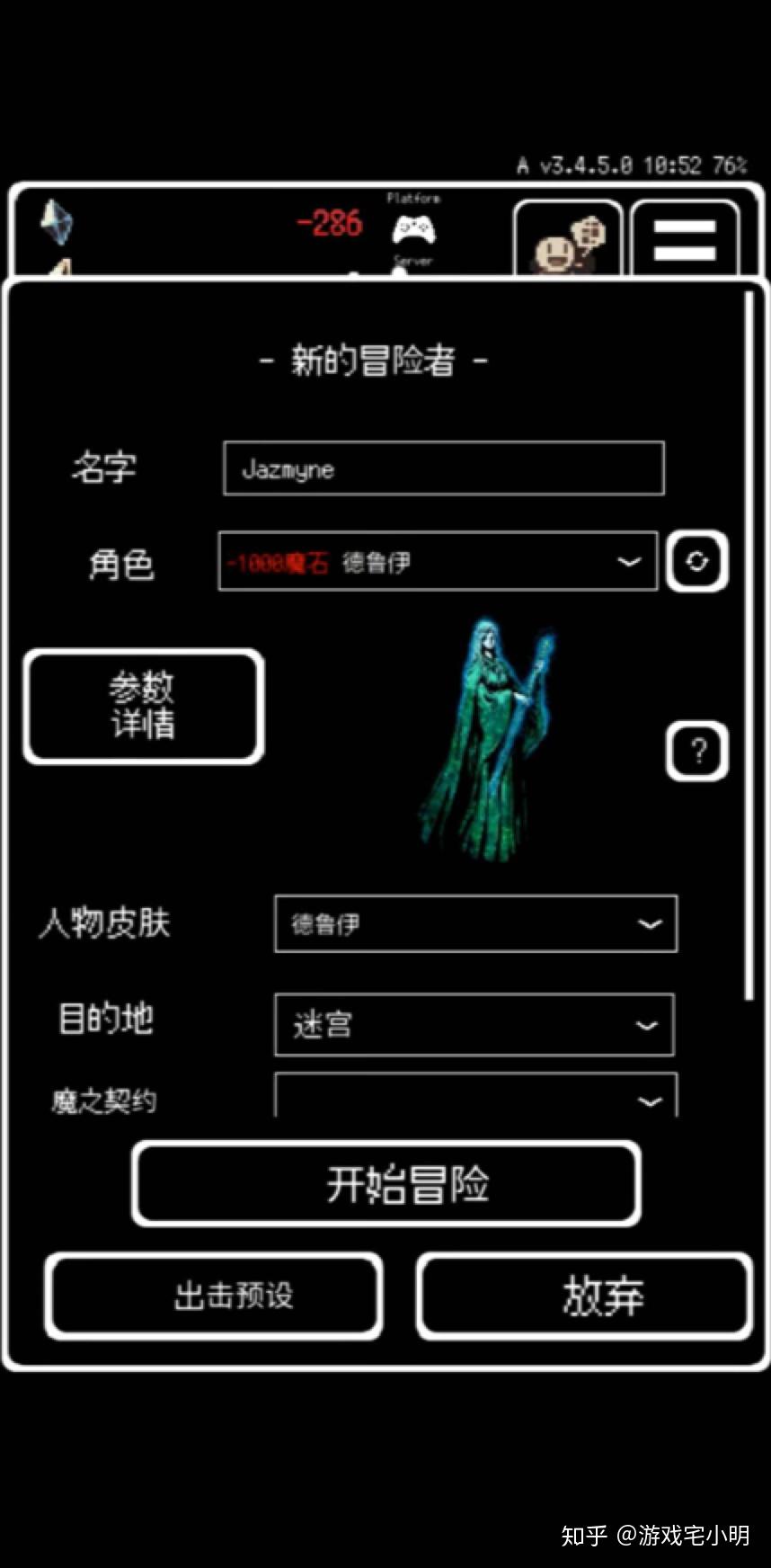Viewport: 771px width, 1568px height.
Task: Open the chat face icon button
Action: coord(568,239)
